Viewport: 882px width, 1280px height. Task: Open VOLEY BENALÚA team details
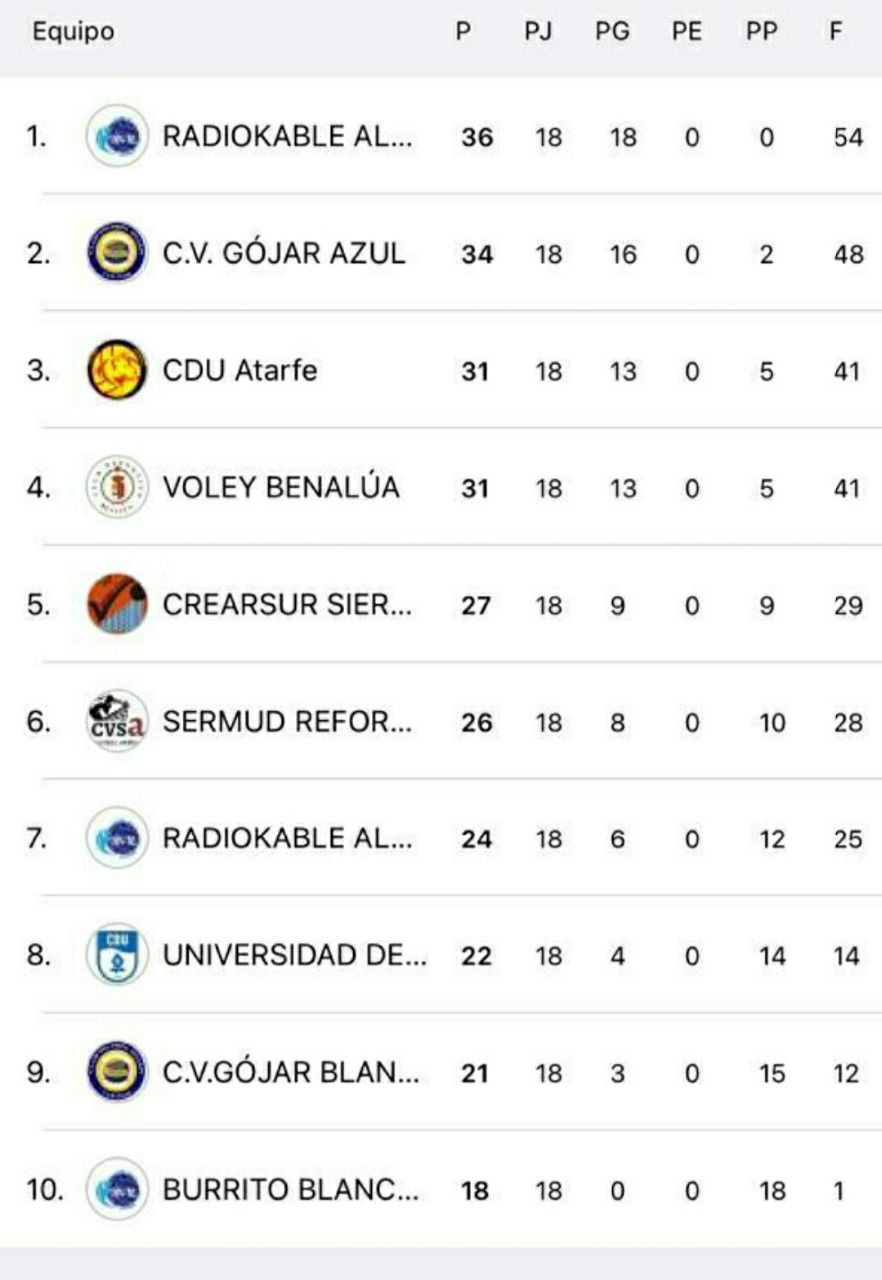click(x=281, y=487)
